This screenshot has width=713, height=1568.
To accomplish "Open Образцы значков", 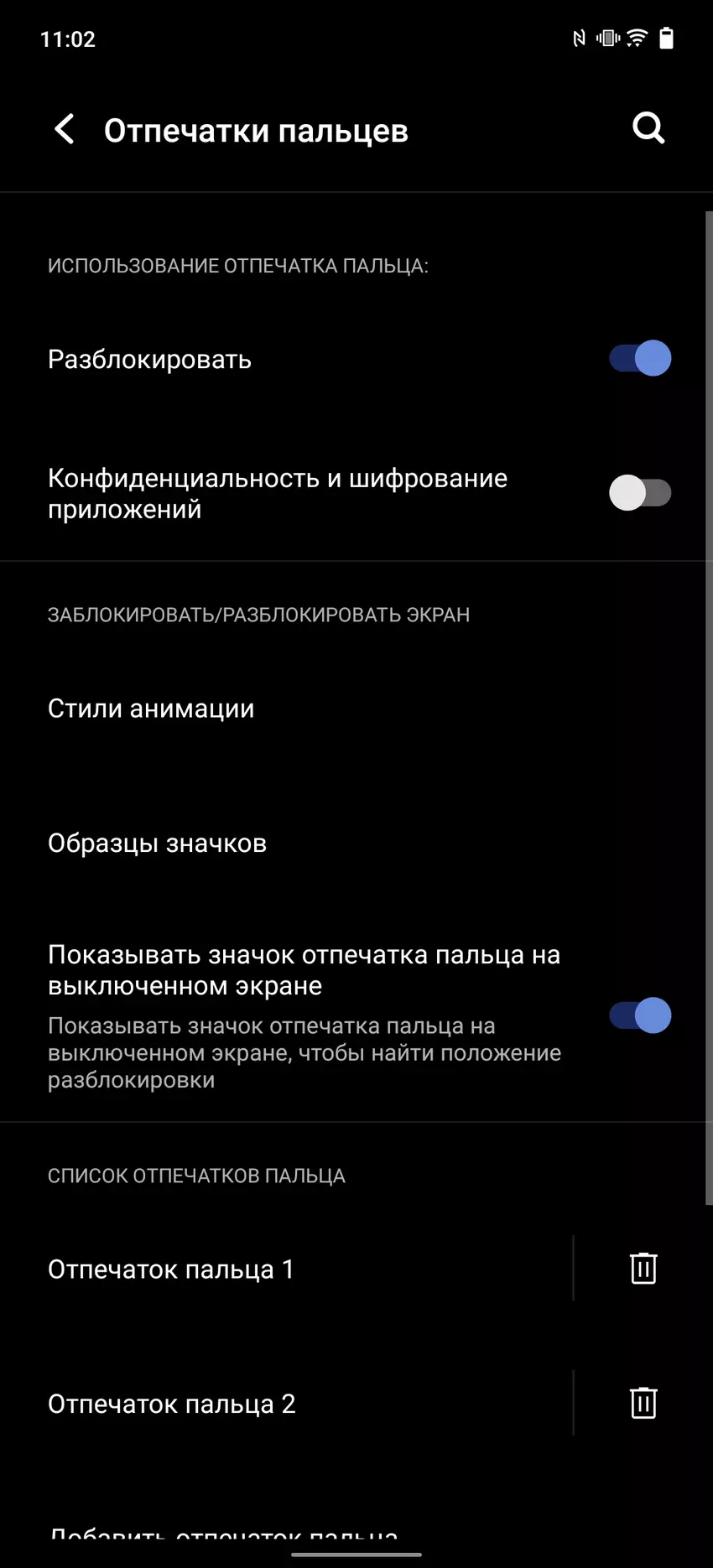I will coord(157,843).
